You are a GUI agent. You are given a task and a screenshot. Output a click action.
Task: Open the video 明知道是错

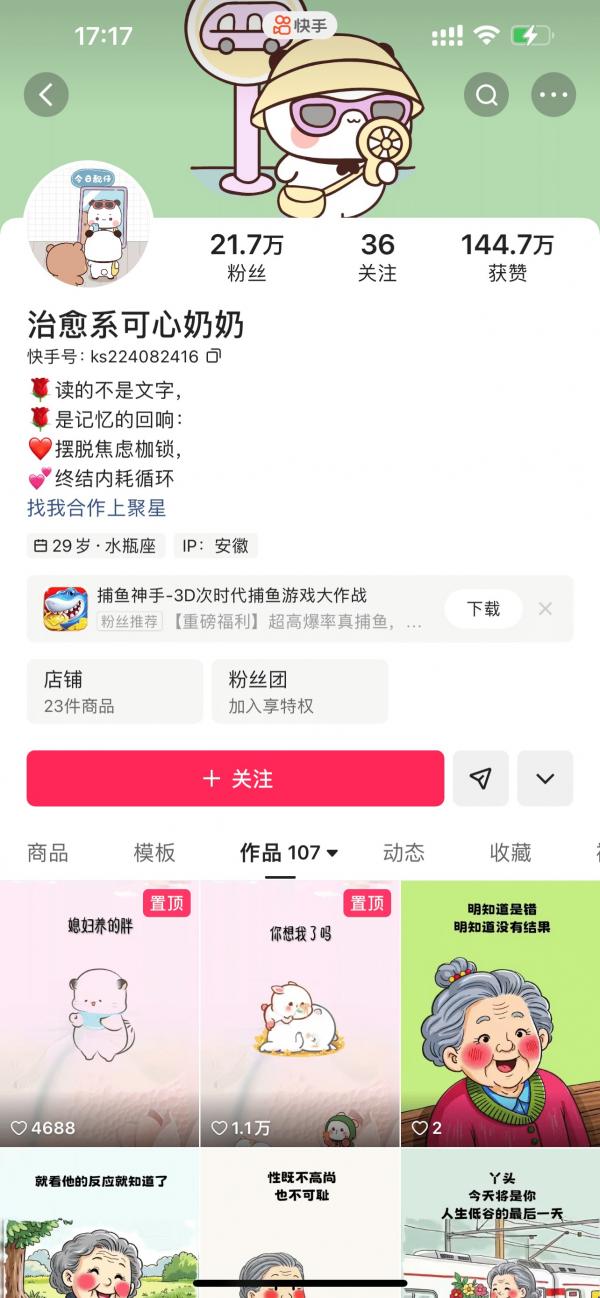(501, 1013)
